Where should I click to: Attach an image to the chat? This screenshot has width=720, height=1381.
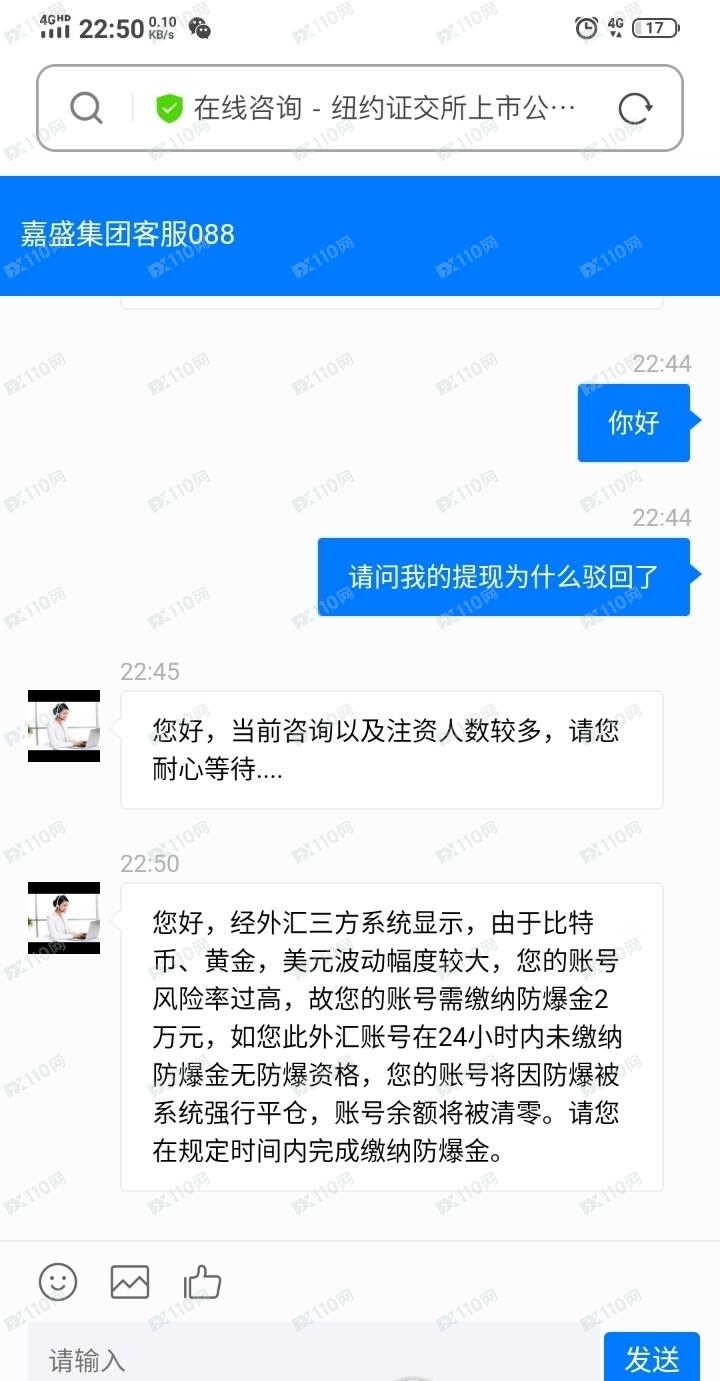click(130, 1281)
